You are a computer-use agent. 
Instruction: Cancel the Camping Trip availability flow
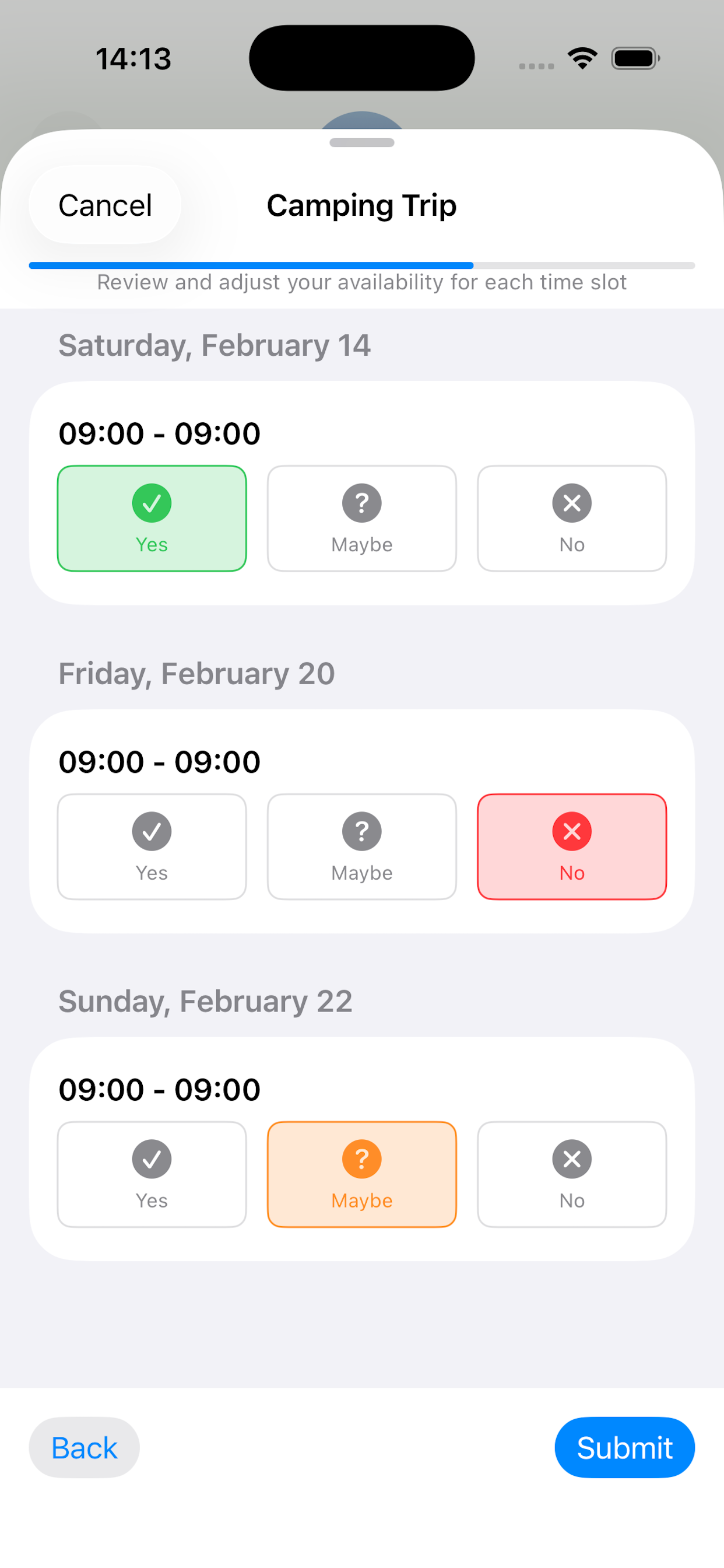click(105, 205)
